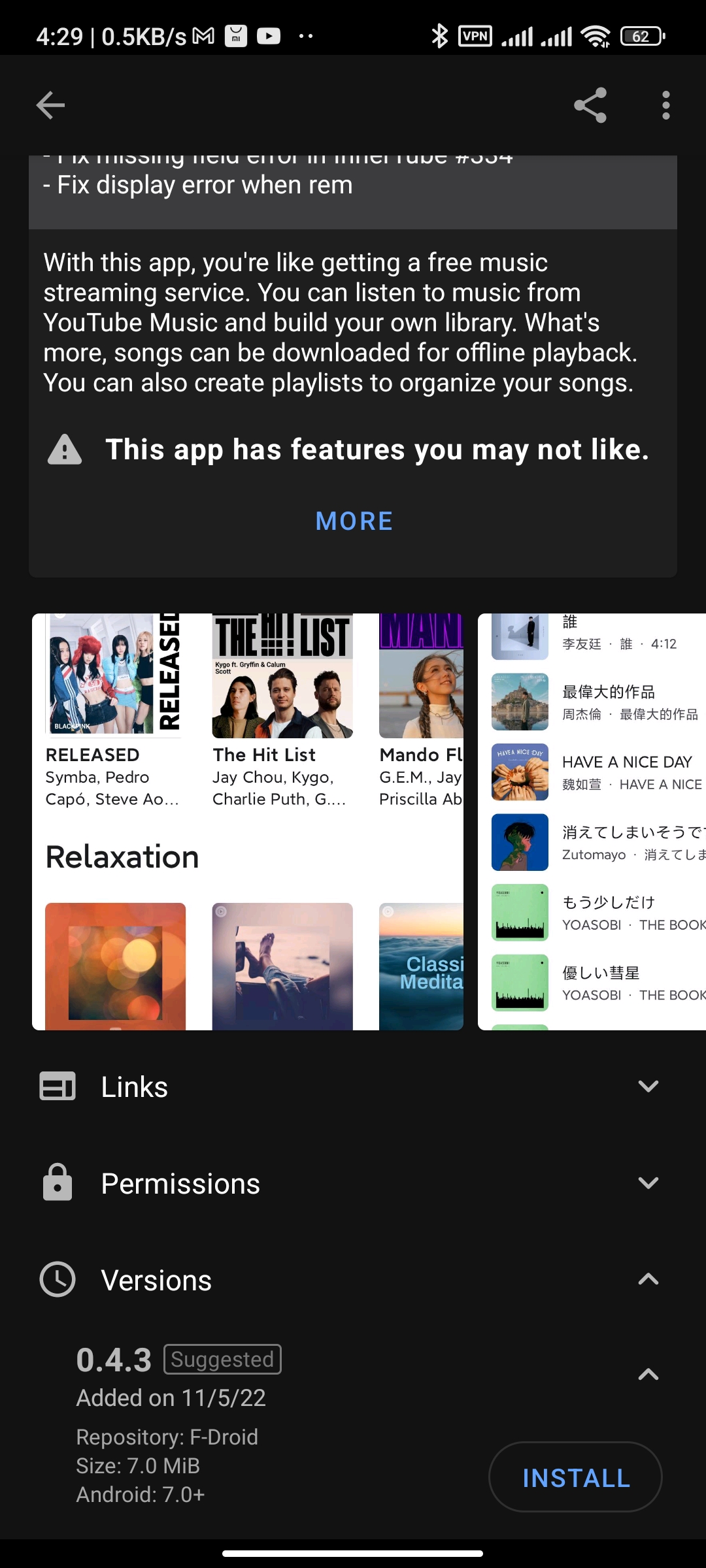Tap MORE to expand the description
Image resolution: width=706 pixels, height=1568 pixels.
coord(354,521)
